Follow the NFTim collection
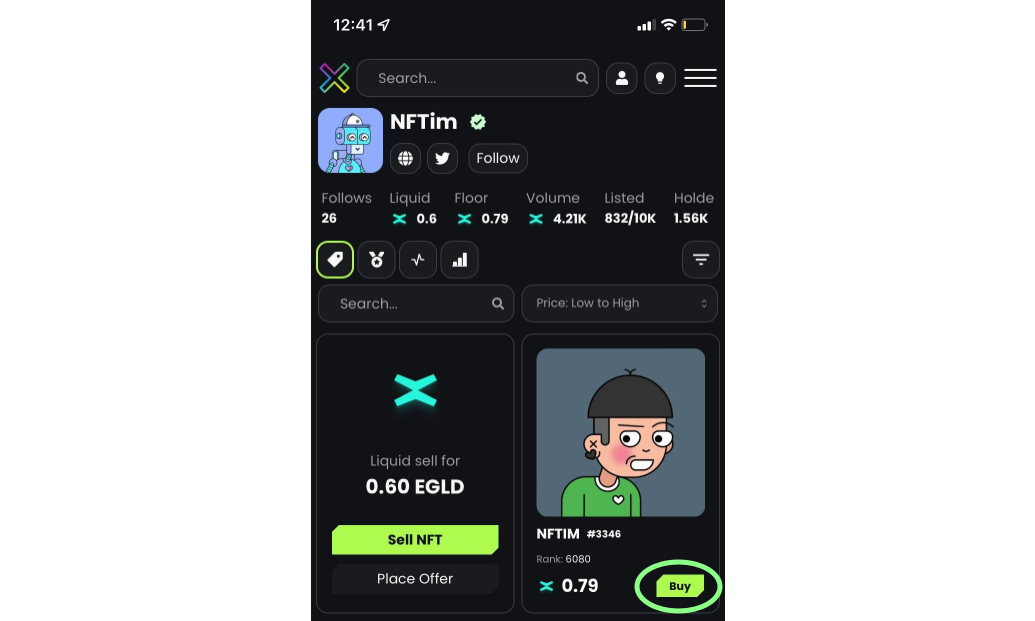Screen dimensions: 1035x621 [497, 158]
